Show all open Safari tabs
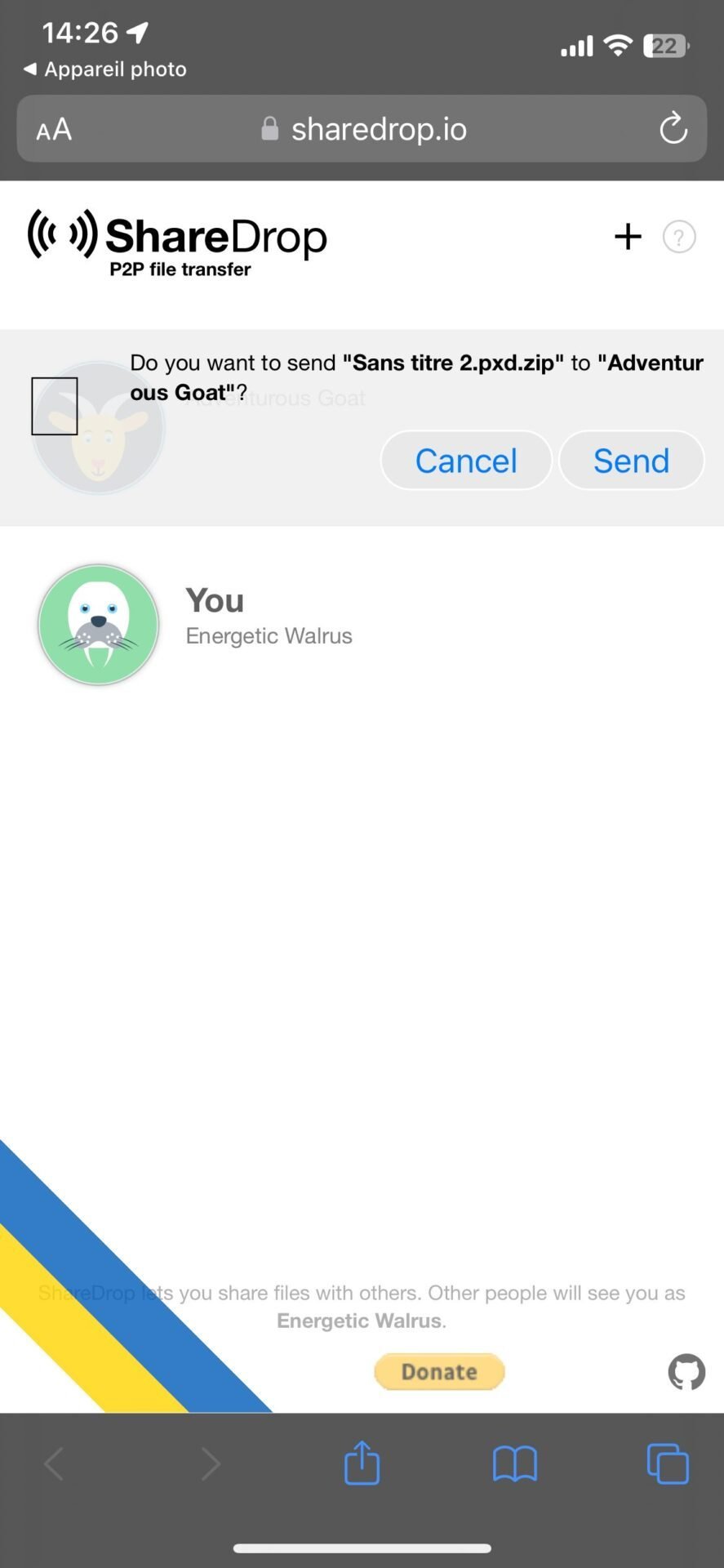Screen dimensions: 724x1568 click(x=668, y=1463)
